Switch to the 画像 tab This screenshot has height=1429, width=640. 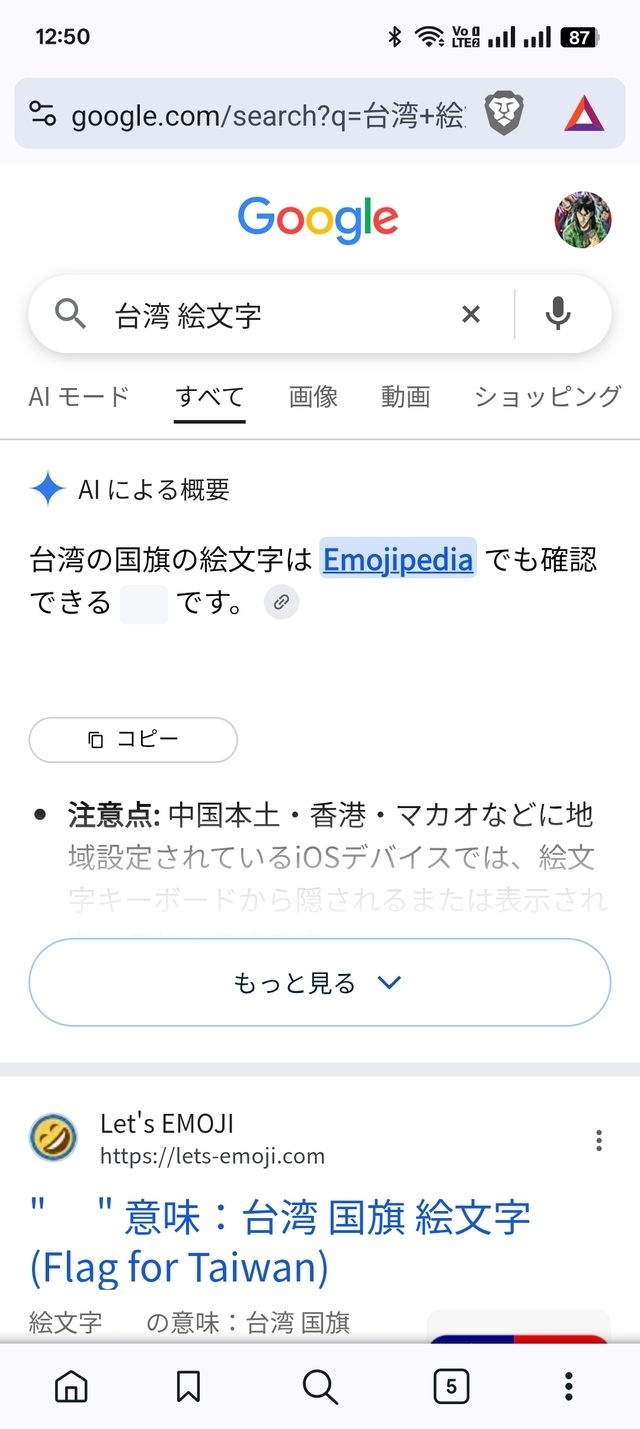click(x=314, y=397)
